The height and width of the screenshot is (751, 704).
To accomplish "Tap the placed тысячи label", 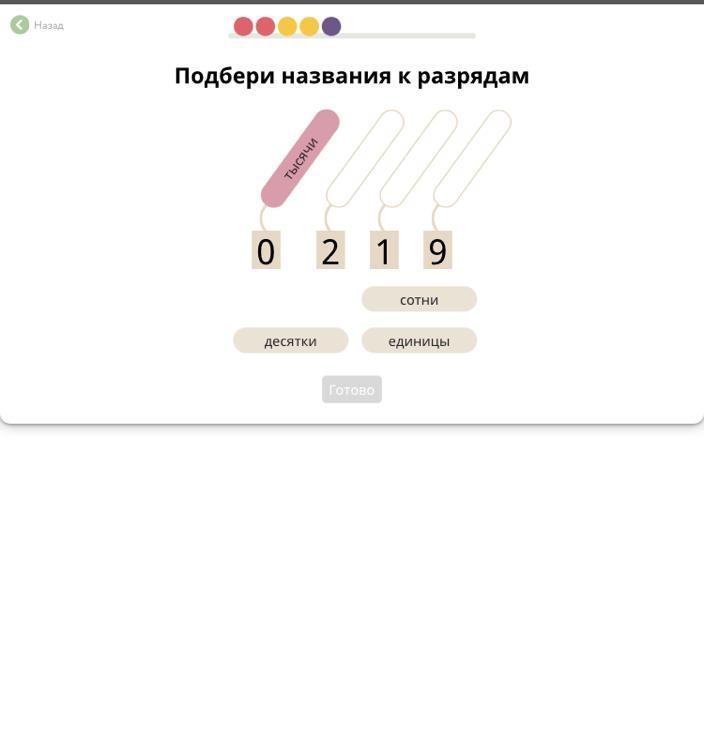I will (300, 159).
